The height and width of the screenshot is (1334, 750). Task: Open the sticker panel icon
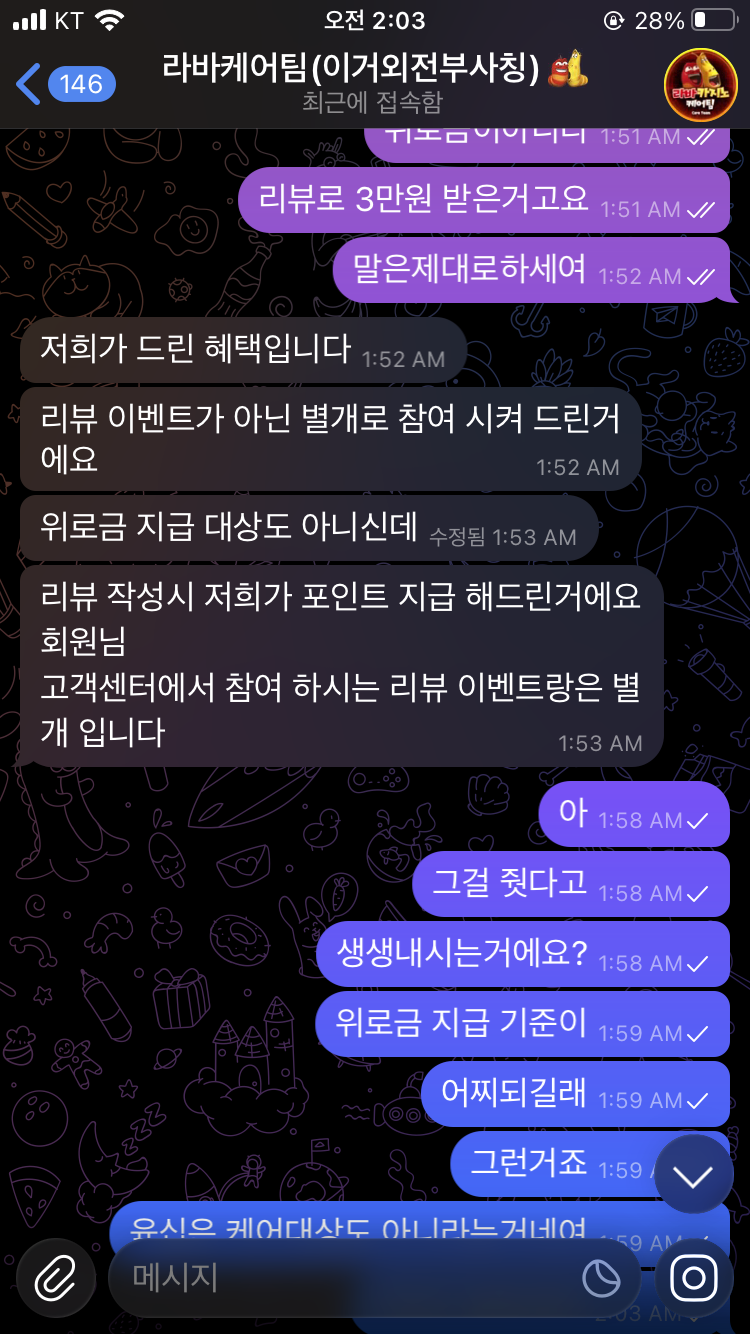[601, 1278]
